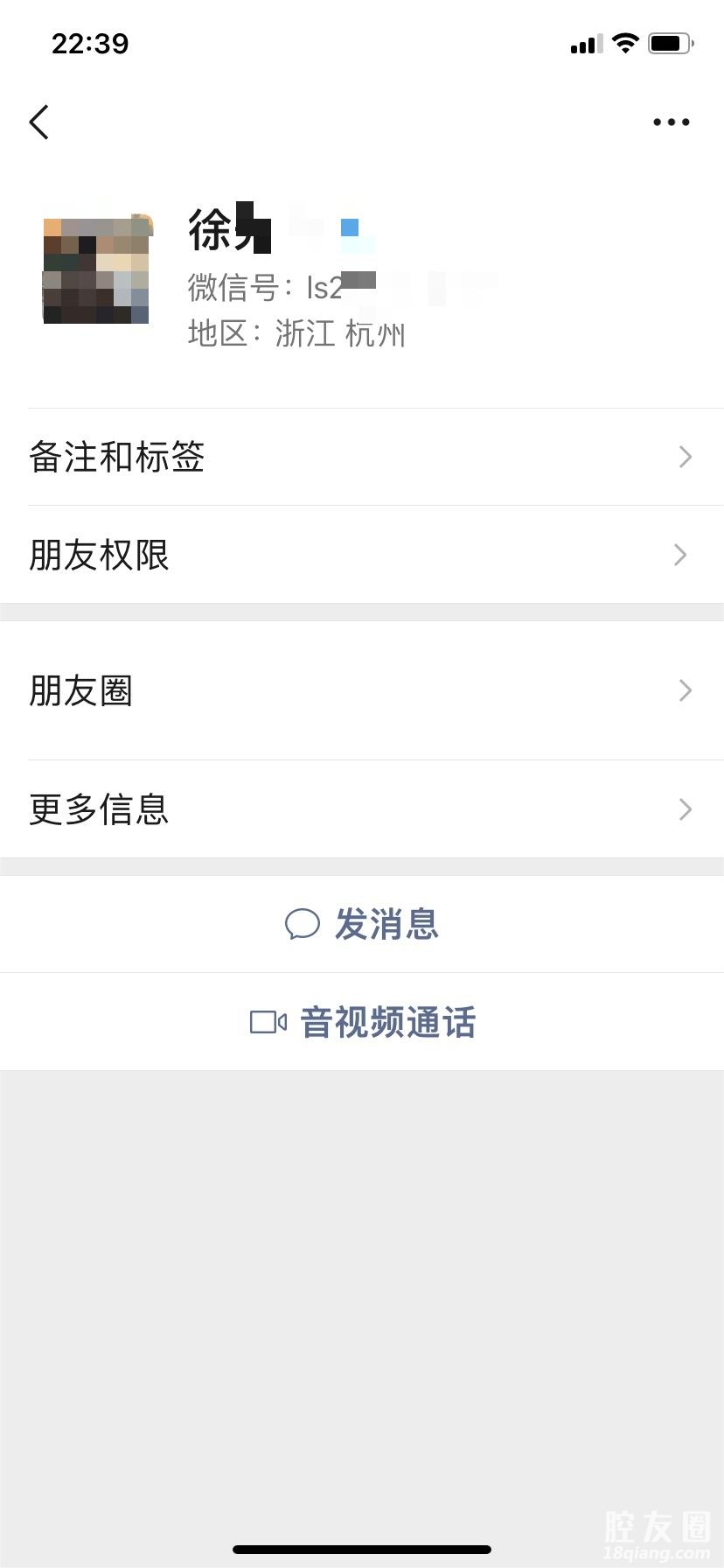Open the three-dot more options menu
Screen dimensions: 724x1568
(671, 122)
